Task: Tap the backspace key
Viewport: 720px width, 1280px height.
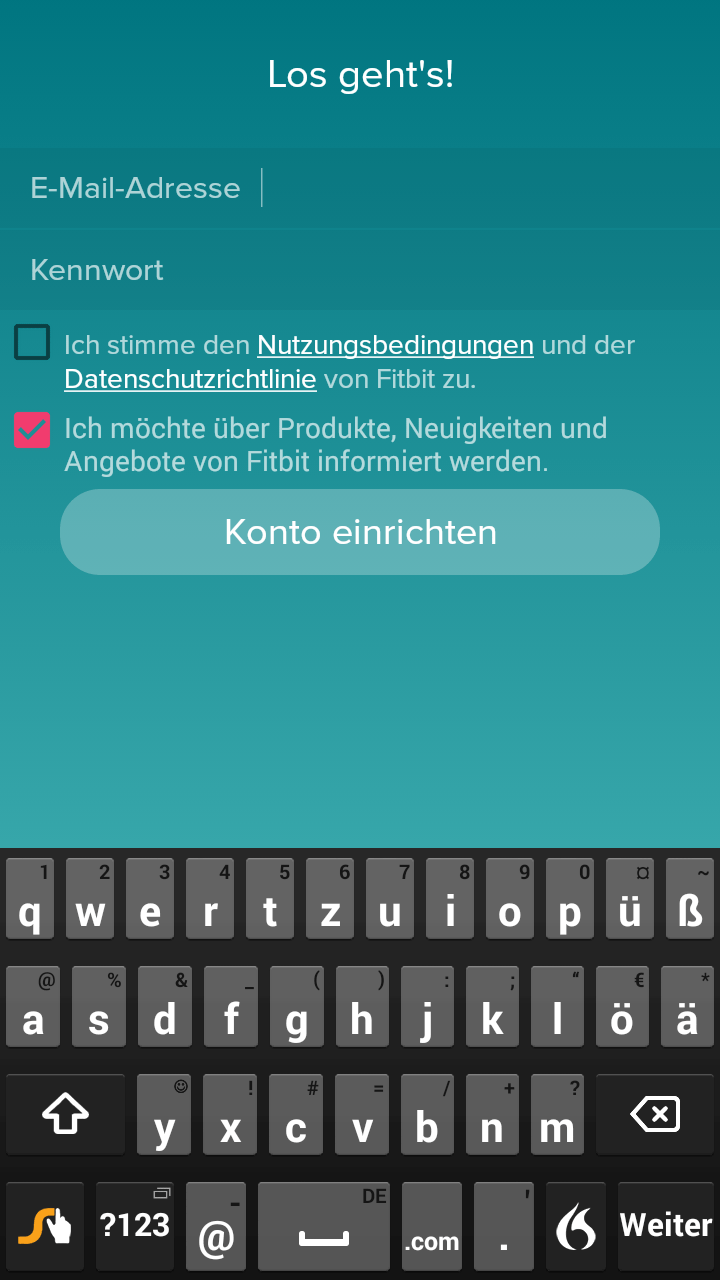Action: pyautogui.click(x=655, y=1115)
